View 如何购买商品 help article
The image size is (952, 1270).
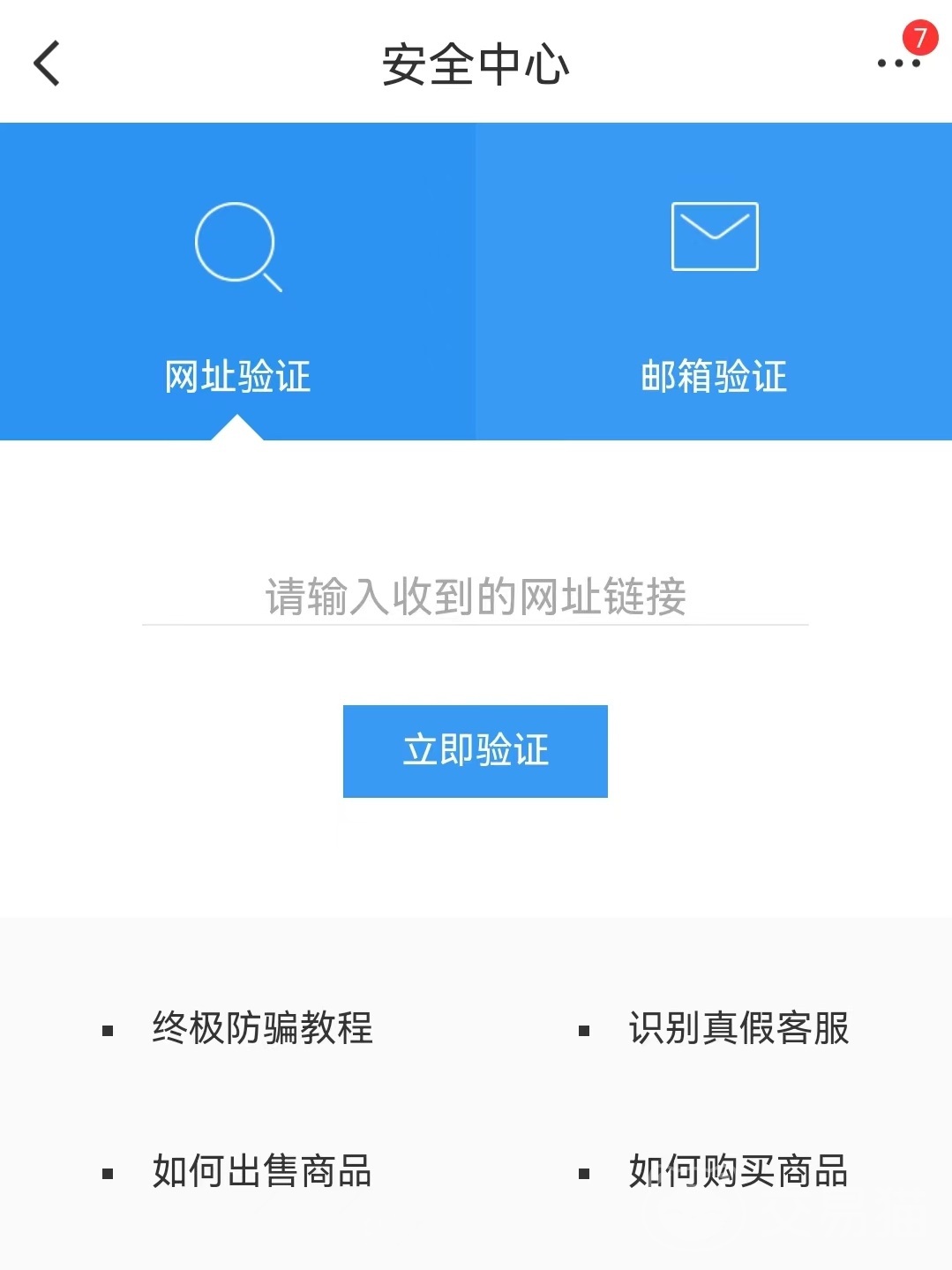coord(738,1171)
